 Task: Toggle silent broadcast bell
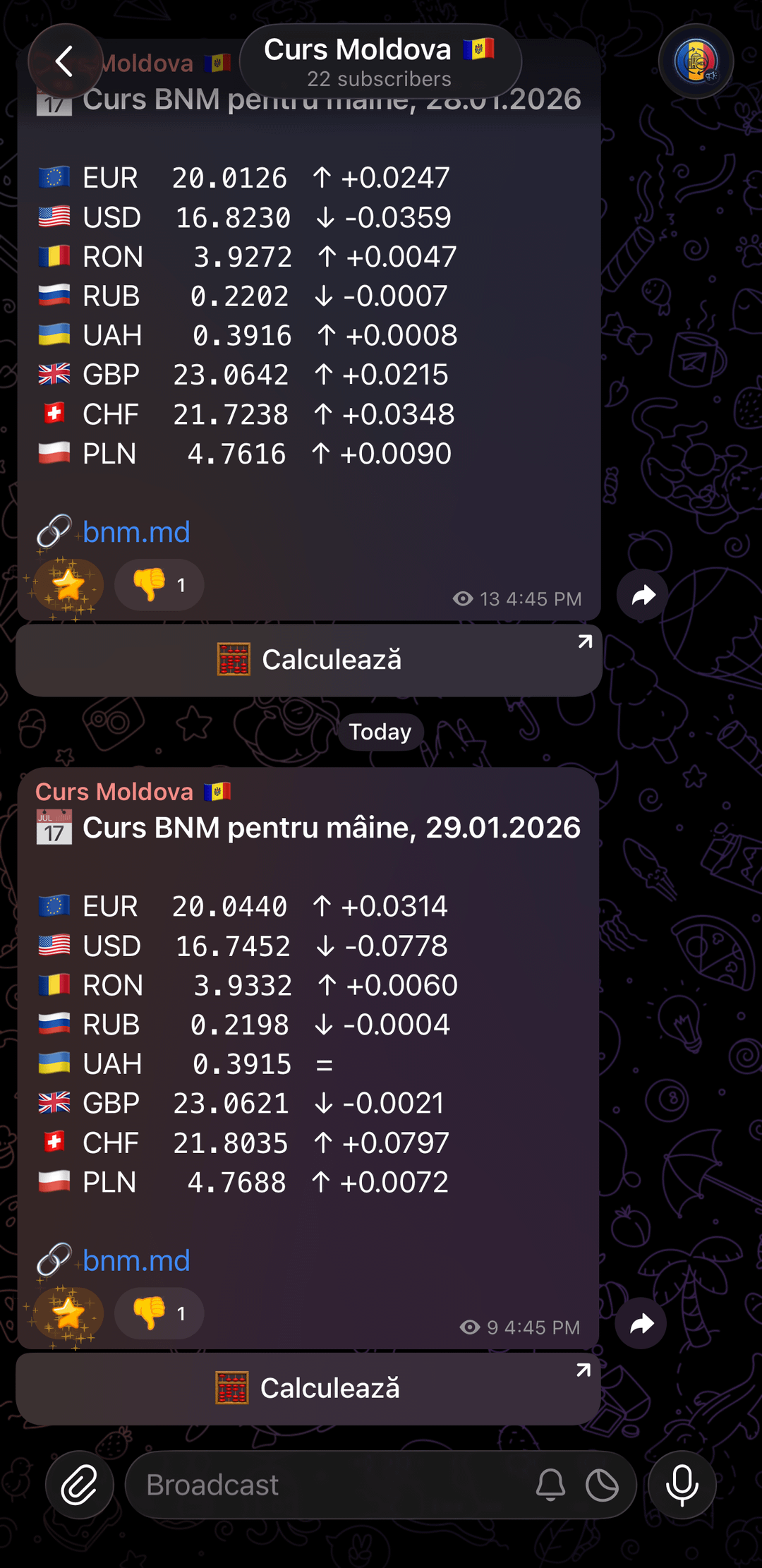(x=550, y=1485)
